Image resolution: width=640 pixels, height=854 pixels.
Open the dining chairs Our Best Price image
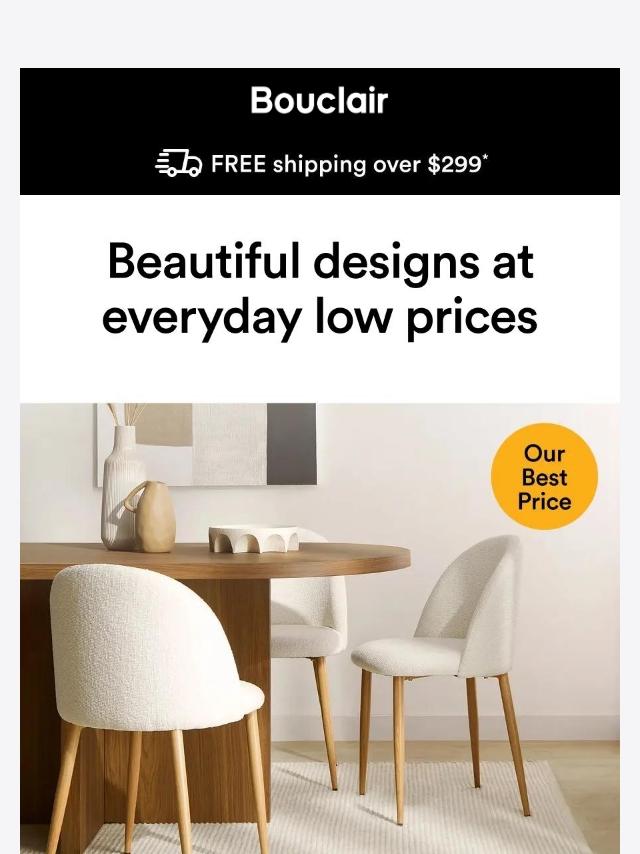coord(320,628)
